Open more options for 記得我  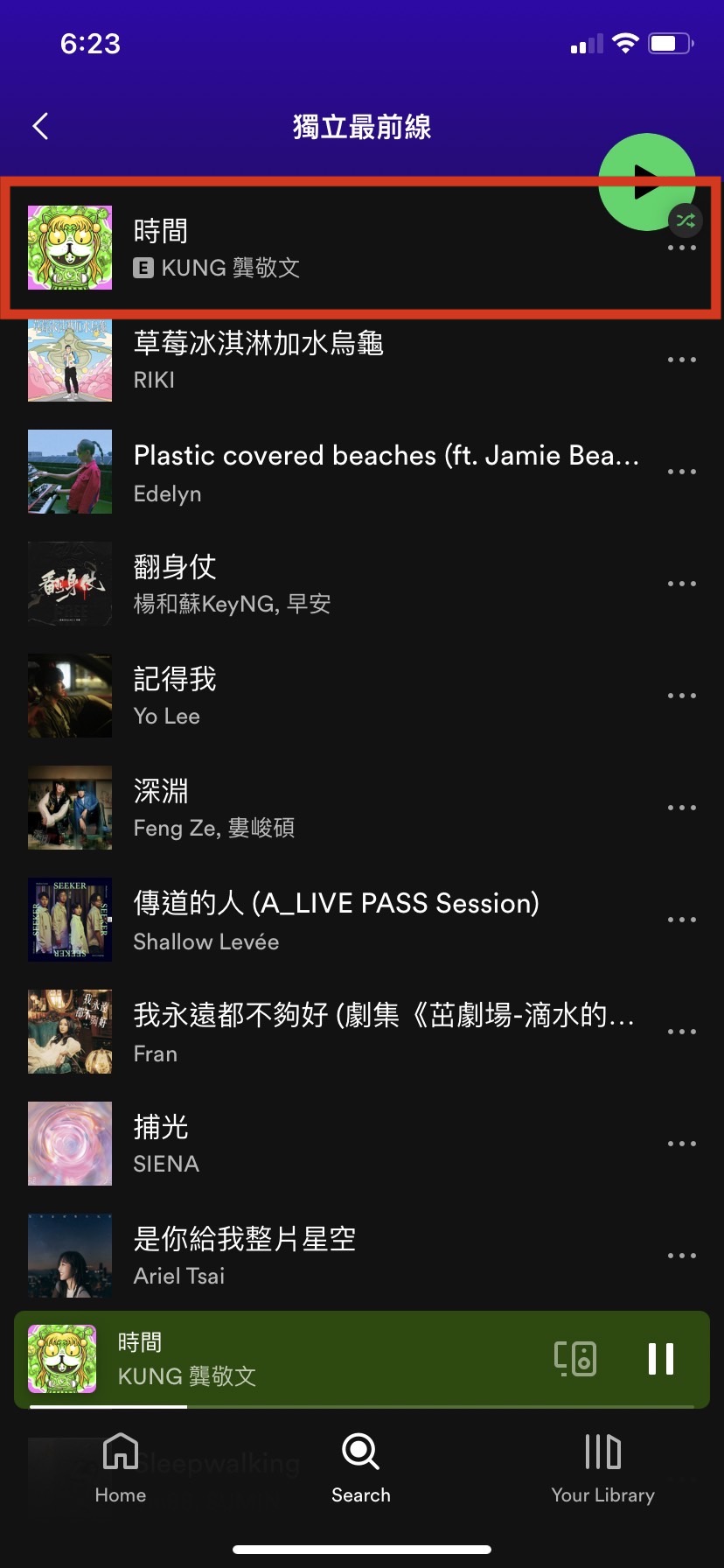coord(681,696)
